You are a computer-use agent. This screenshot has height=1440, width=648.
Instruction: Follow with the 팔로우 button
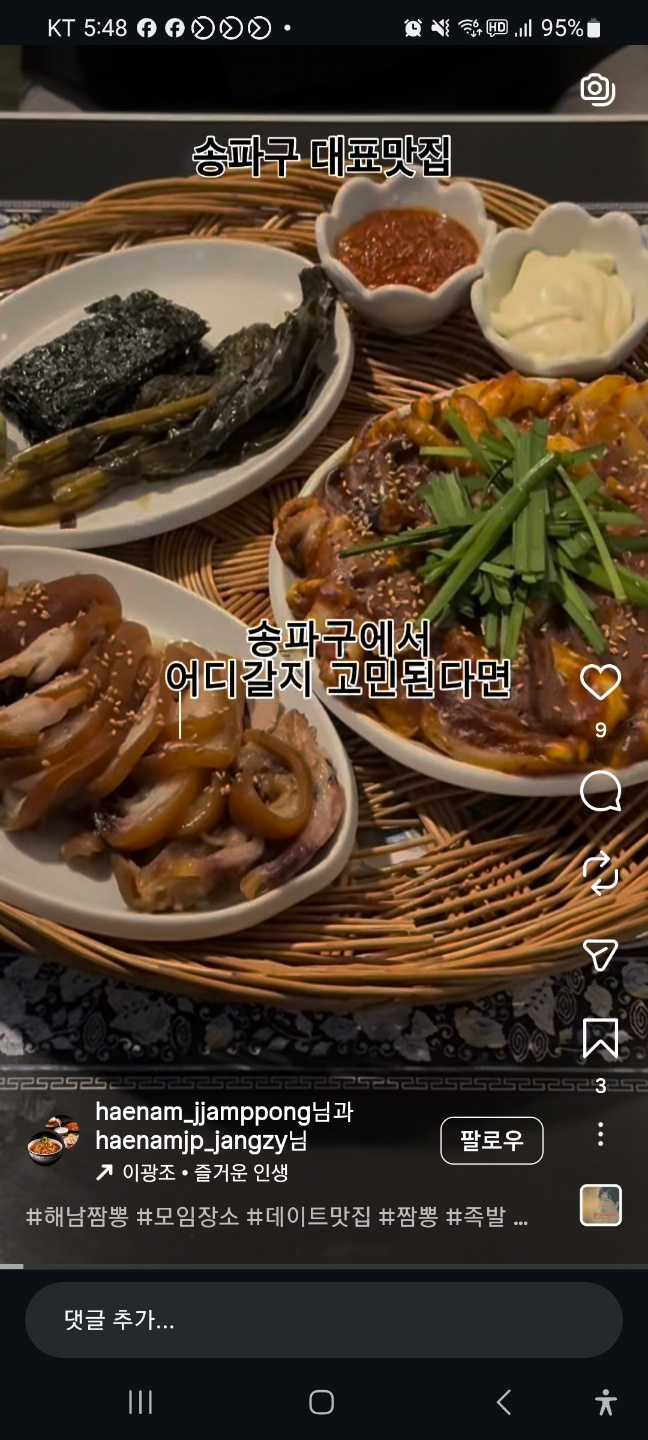[492, 1141]
